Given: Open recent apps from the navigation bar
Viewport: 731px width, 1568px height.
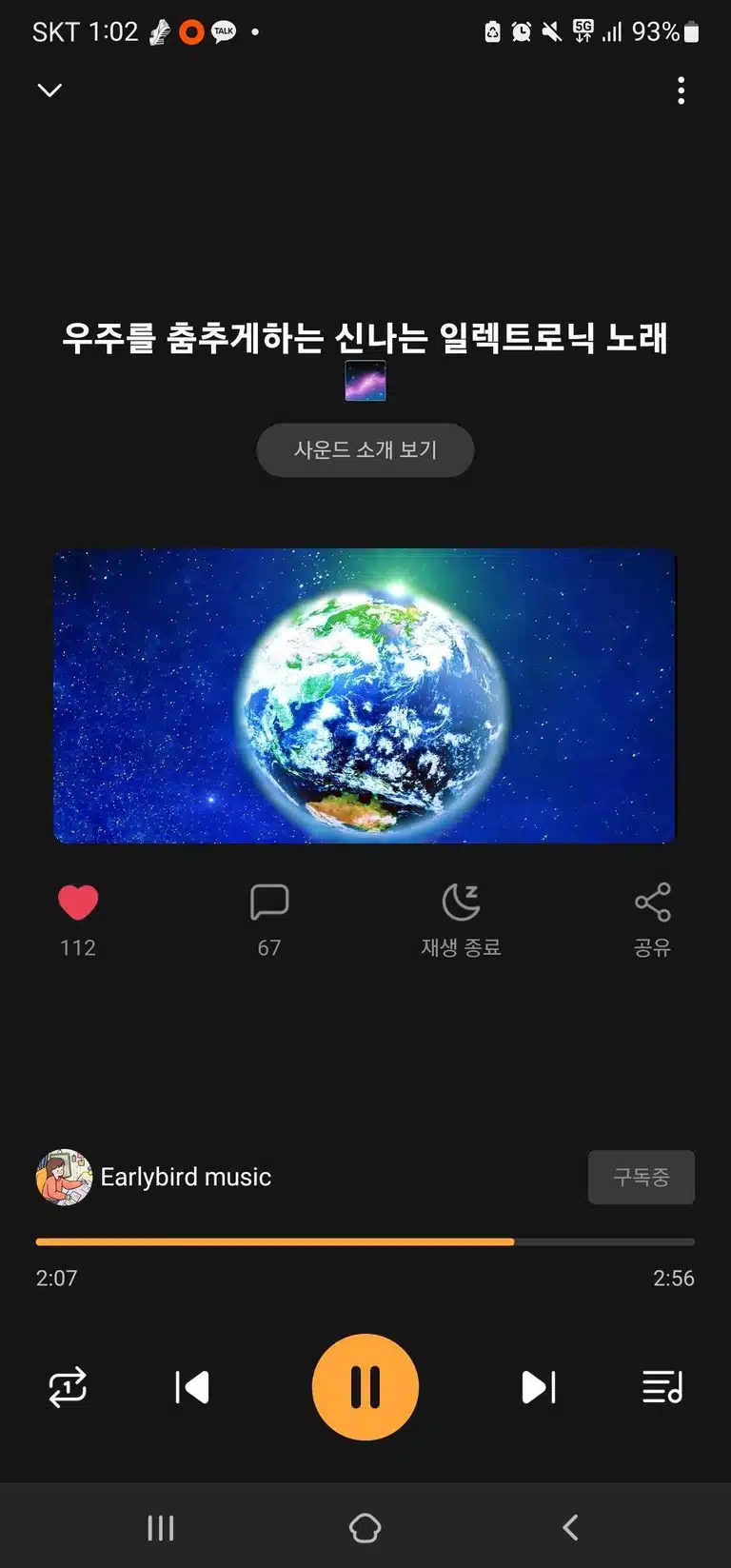Looking at the screenshot, I should tap(161, 1527).
